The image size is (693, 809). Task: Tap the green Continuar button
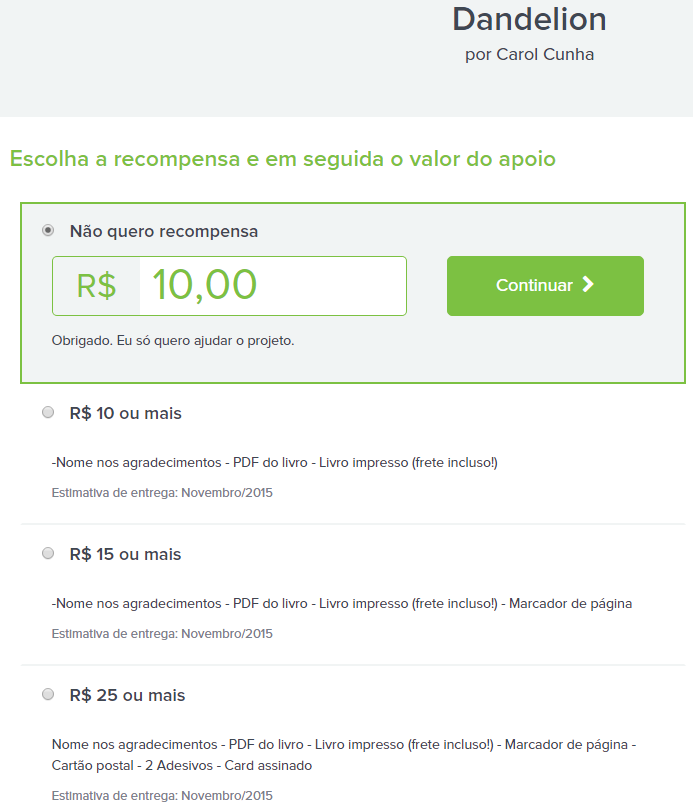(545, 286)
